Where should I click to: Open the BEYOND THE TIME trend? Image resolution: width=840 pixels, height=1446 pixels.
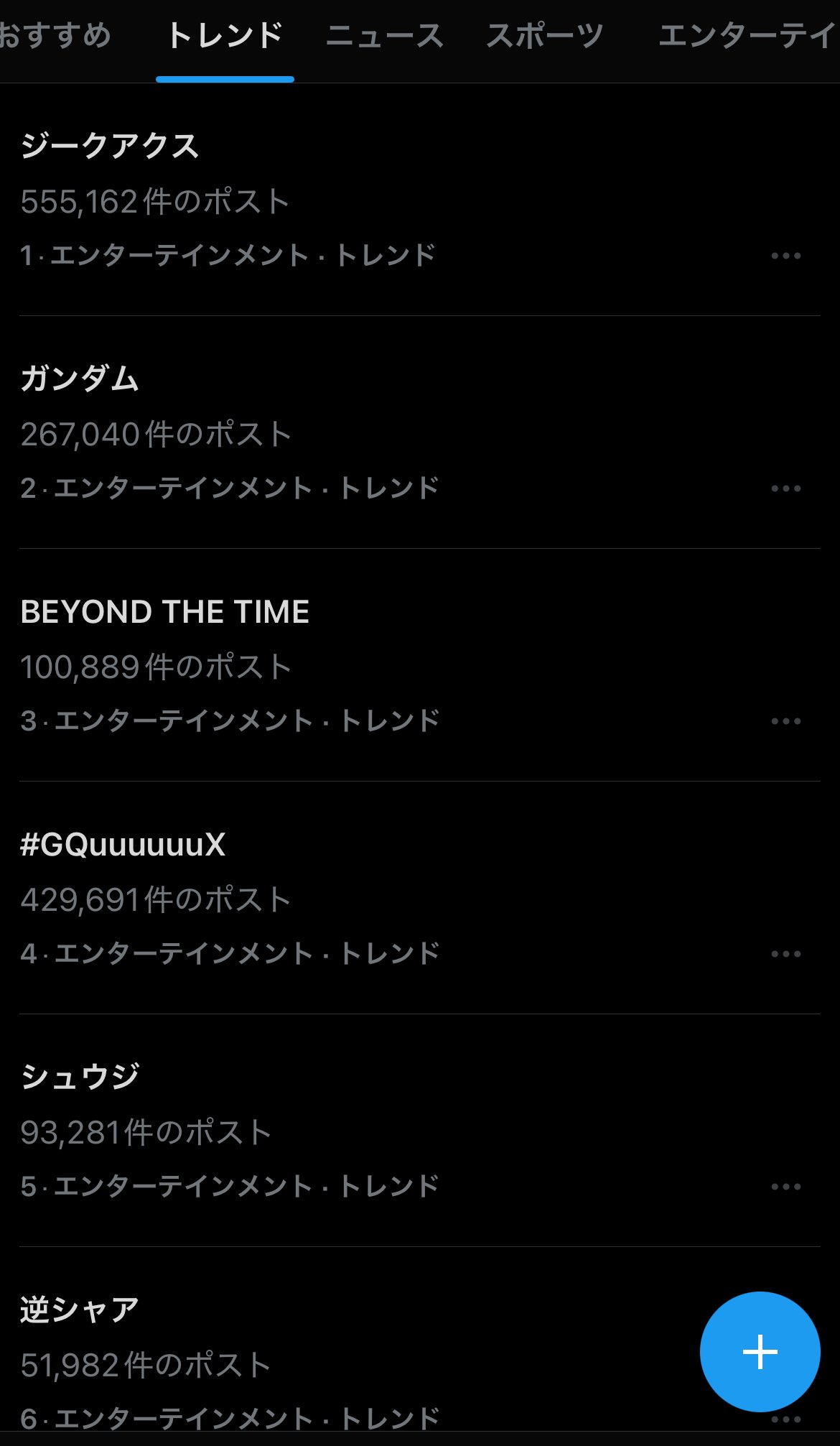point(420,665)
